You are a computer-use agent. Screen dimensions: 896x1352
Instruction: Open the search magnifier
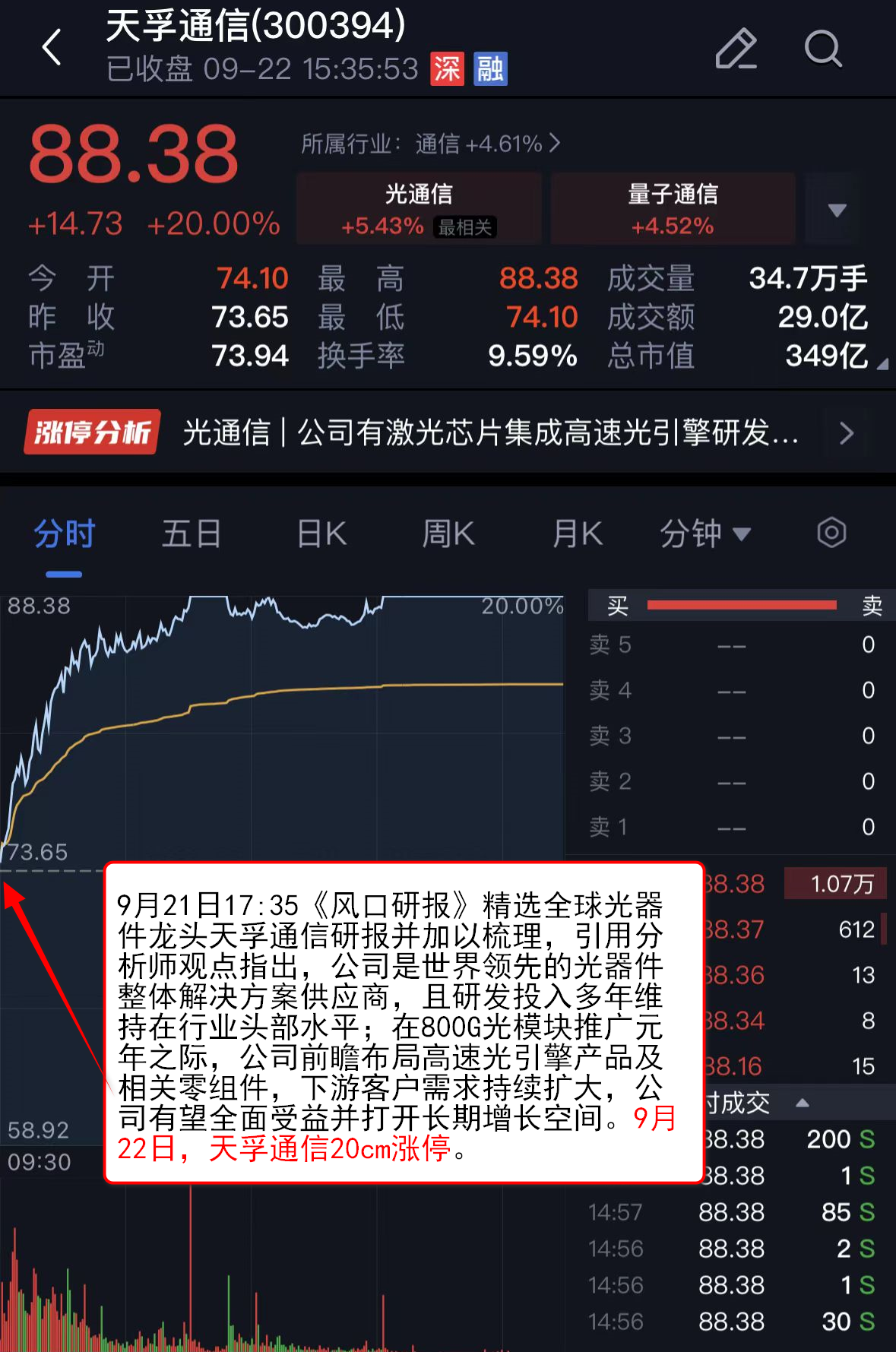click(x=823, y=49)
